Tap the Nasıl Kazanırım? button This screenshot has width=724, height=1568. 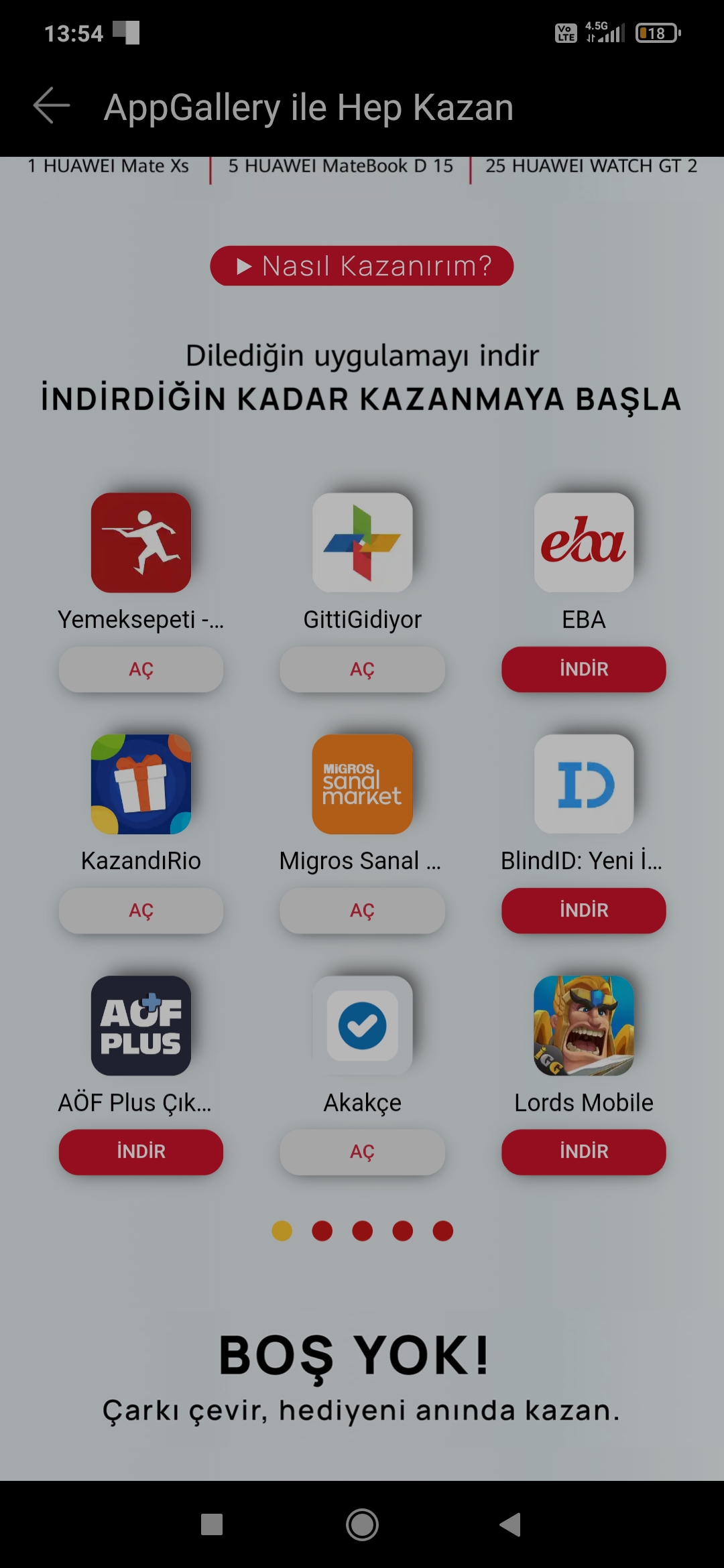(x=362, y=266)
